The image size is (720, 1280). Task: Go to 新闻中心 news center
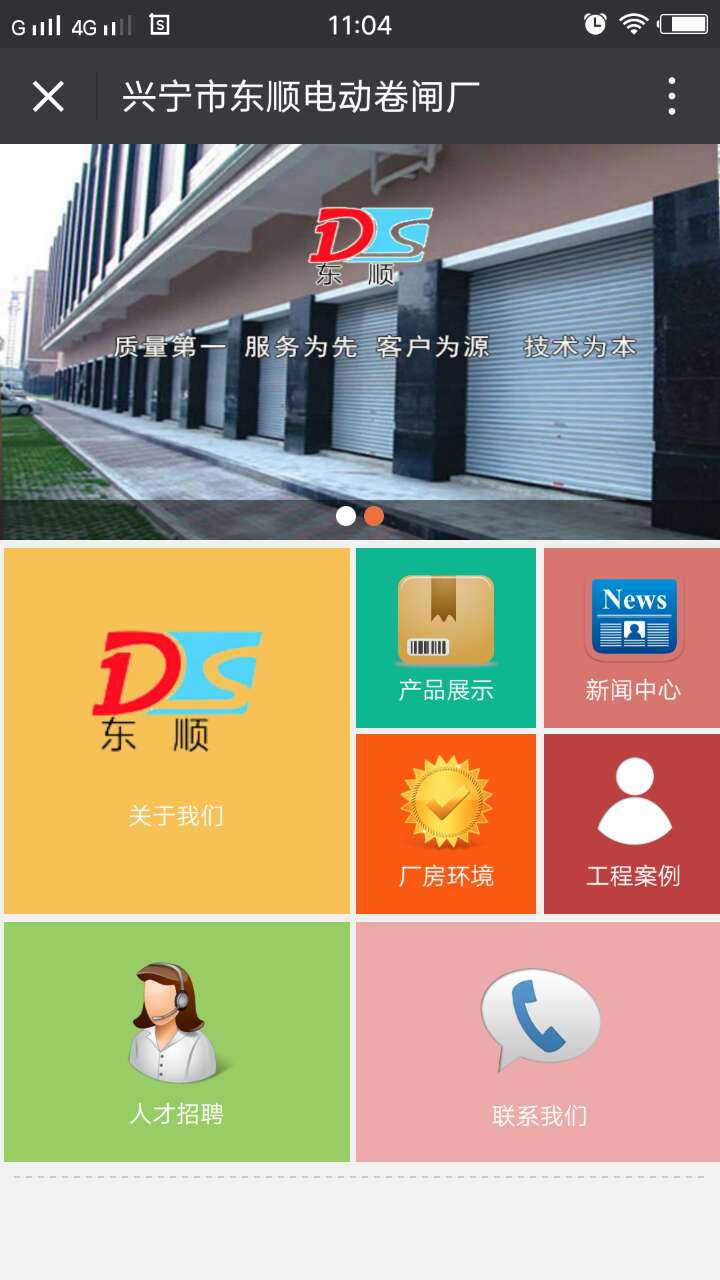pos(632,638)
